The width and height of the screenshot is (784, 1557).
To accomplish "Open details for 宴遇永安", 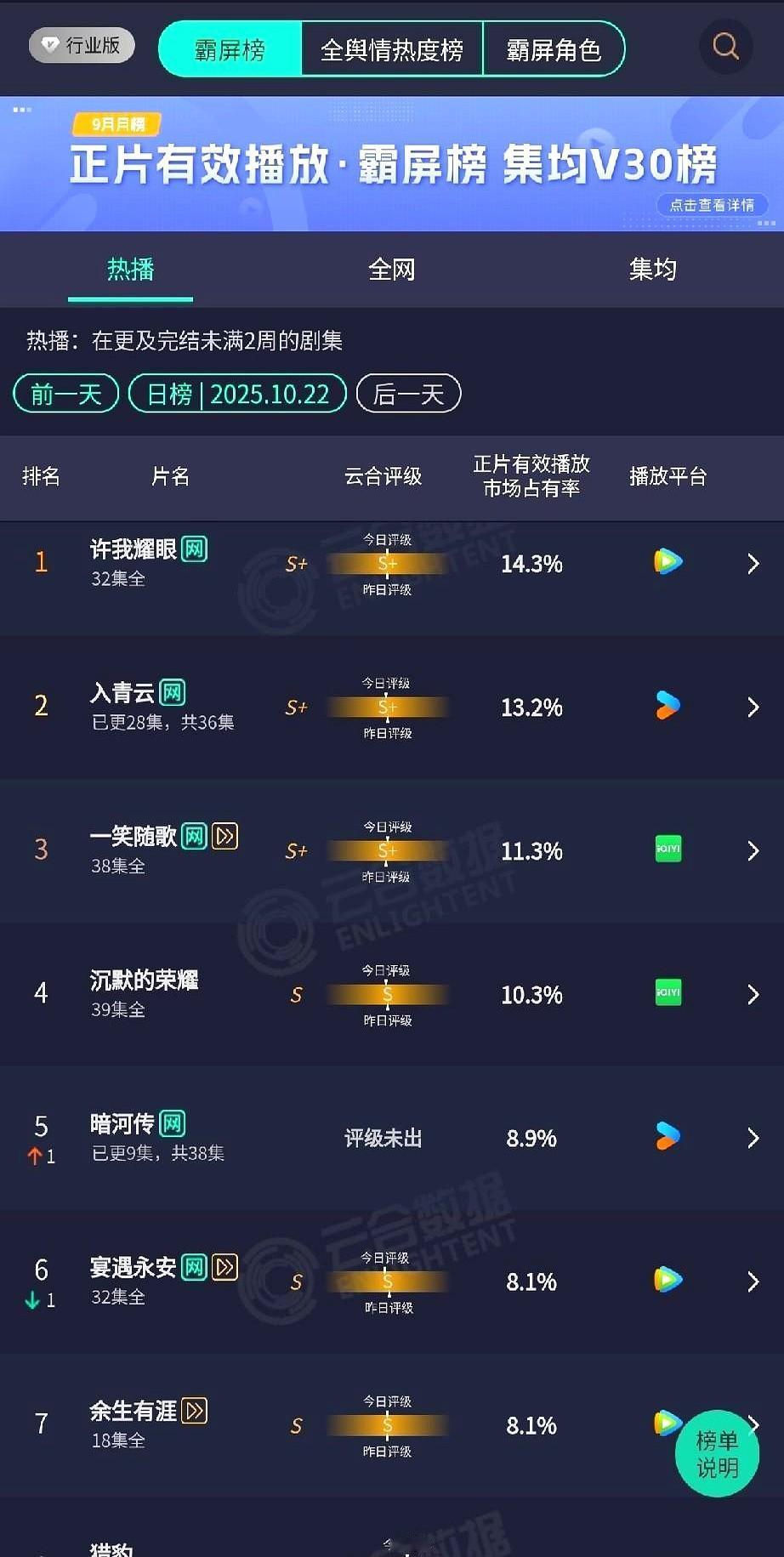I will coord(392,1281).
